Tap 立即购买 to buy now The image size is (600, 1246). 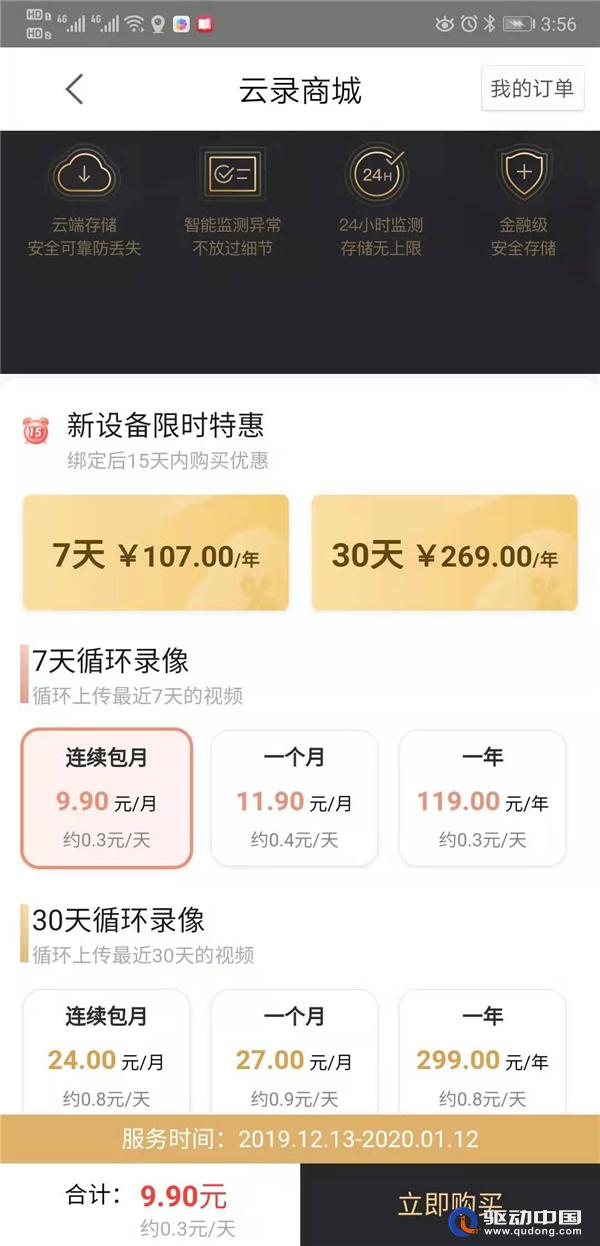(x=449, y=1203)
